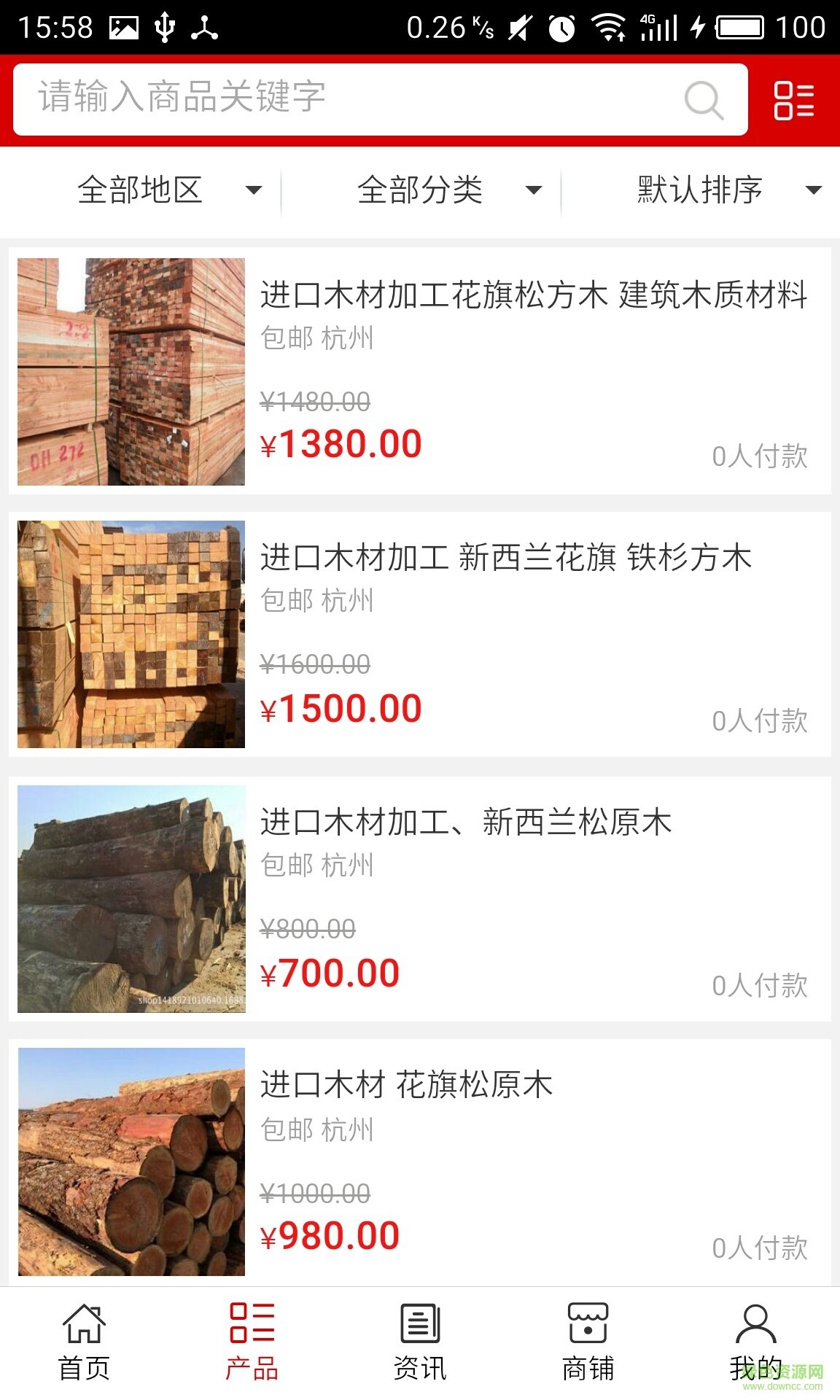840x1400 pixels.
Task: Expand the 全部分类 category dropdown
Action: [448, 190]
